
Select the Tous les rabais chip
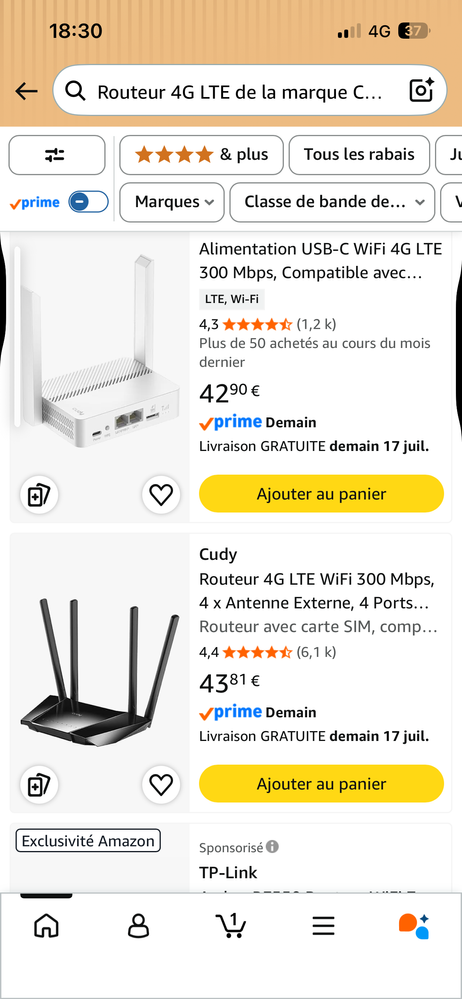tap(359, 155)
